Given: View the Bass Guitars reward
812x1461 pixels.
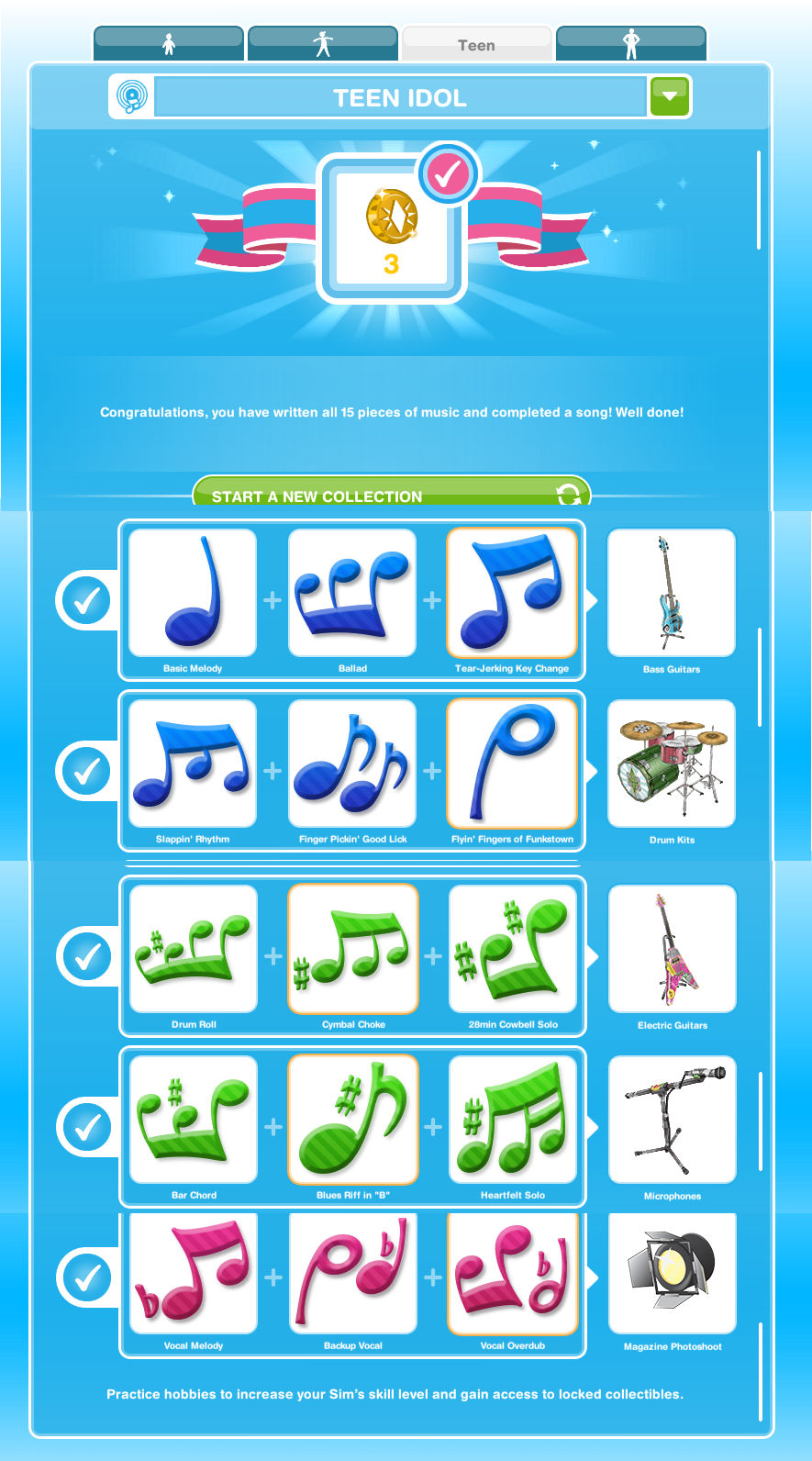Looking at the screenshot, I should (672, 594).
